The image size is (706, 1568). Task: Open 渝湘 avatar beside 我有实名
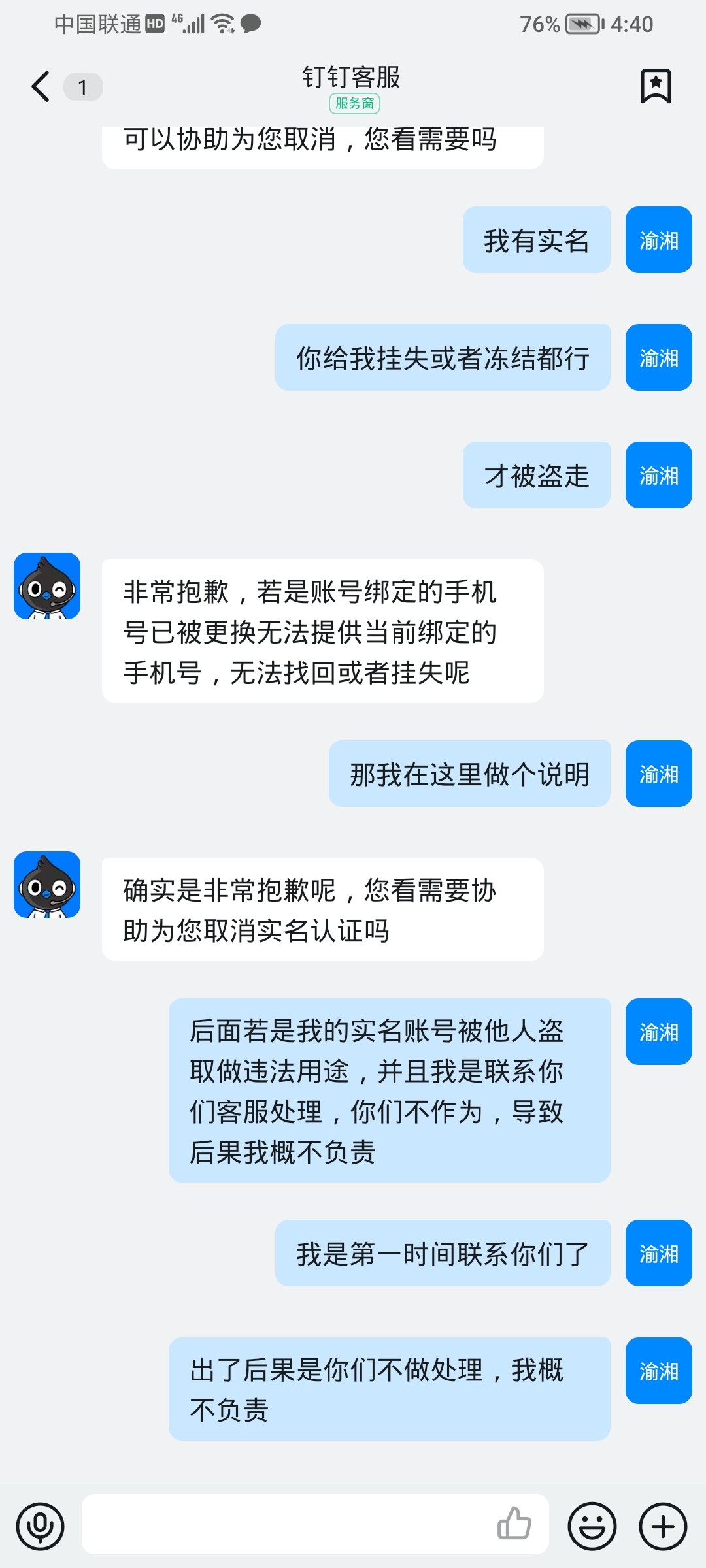click(658, 240)
